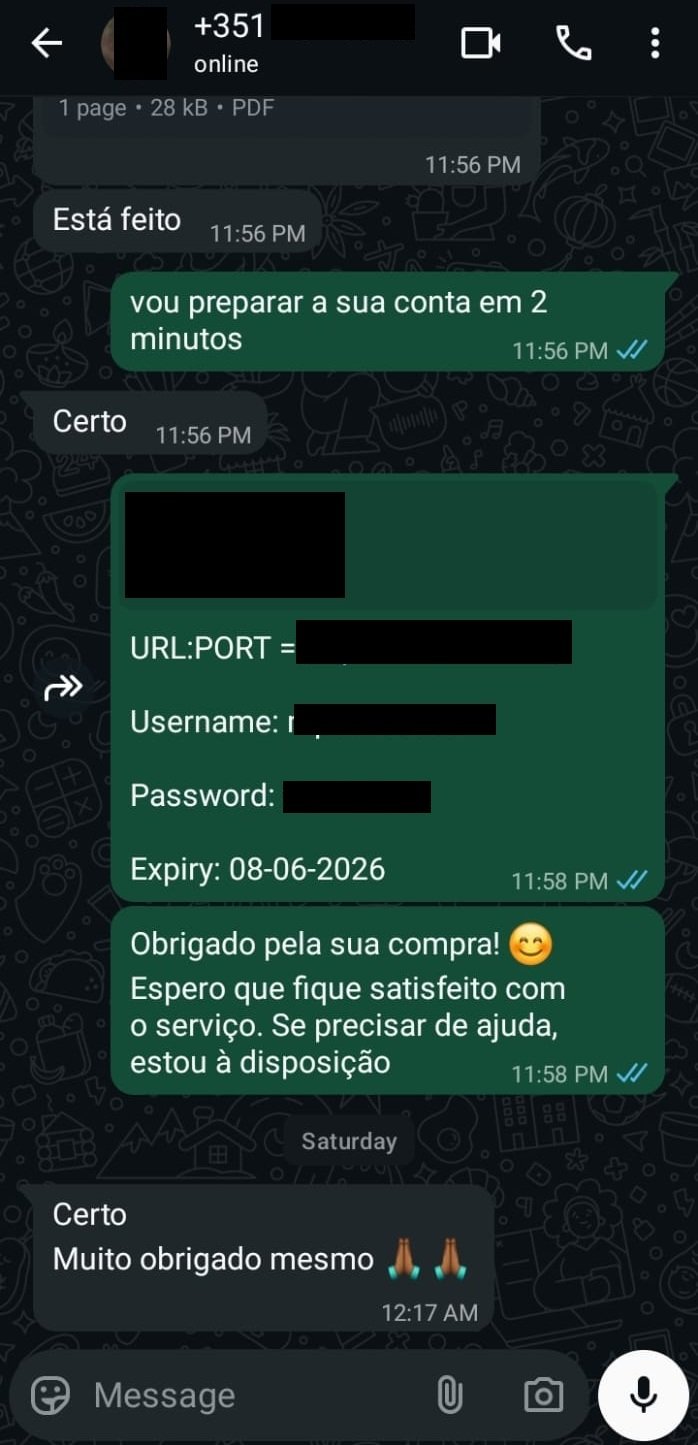
Task: Forward the account details message
Action: (63, 688)
